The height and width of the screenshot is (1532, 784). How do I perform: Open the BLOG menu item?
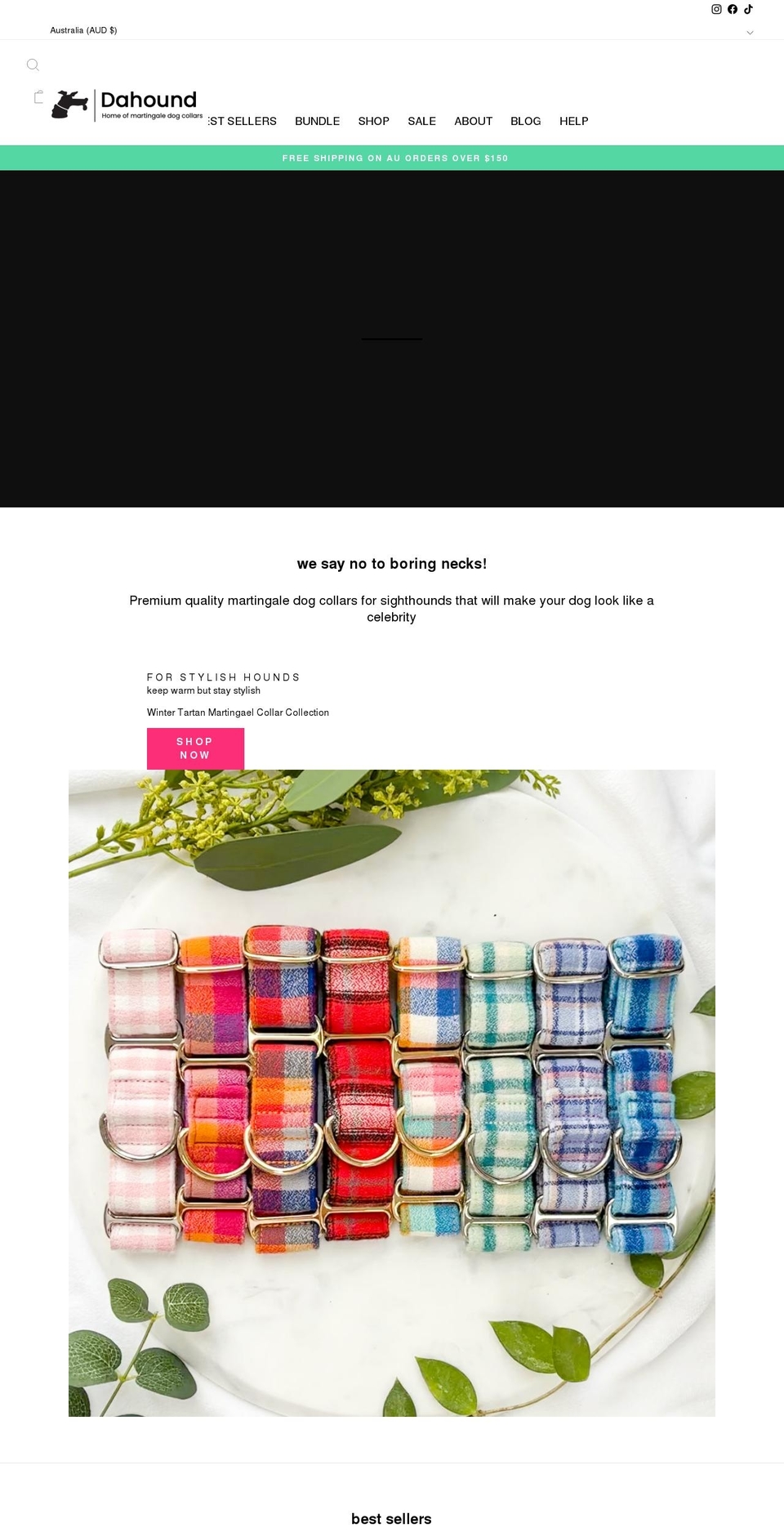(x=525, y=121)
